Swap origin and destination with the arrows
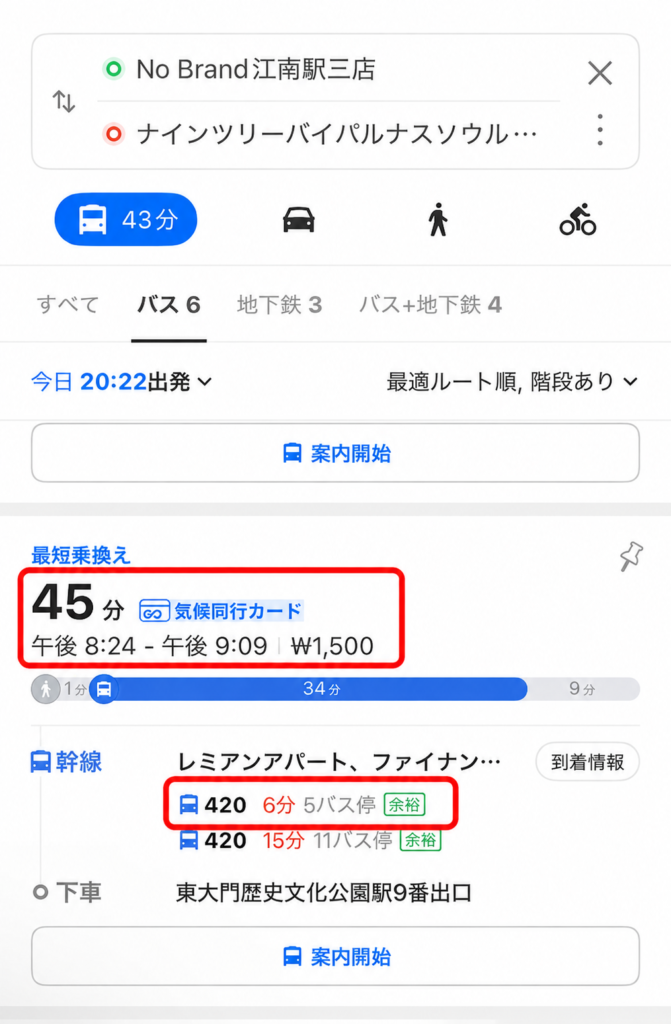Screen dimensions: 671x1024 [x=64, y=101]
